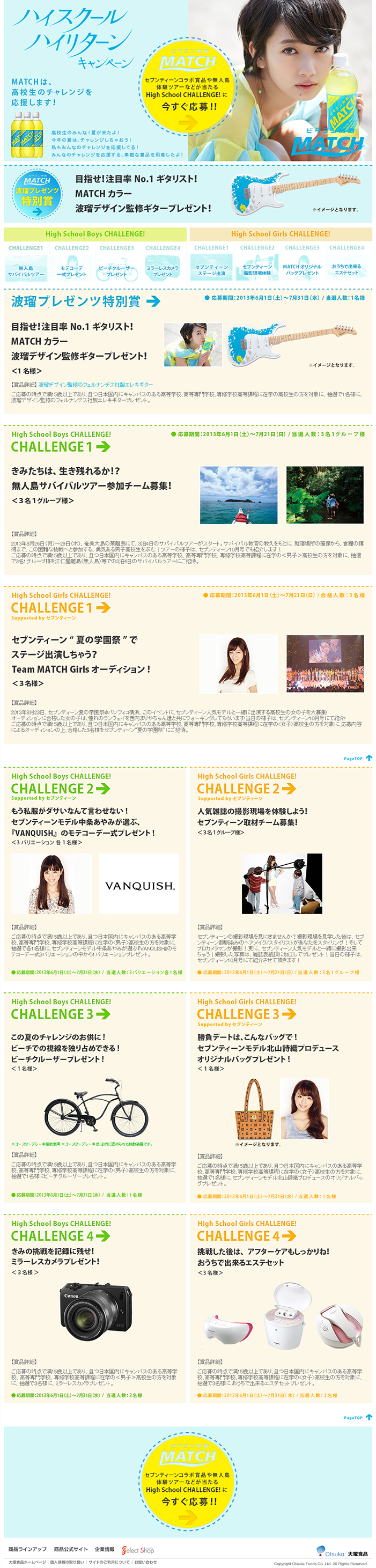Jump to Girls おうちで出来るエステセット challenge
This screenshot has width=376, height=1568.
click(346, 265)
